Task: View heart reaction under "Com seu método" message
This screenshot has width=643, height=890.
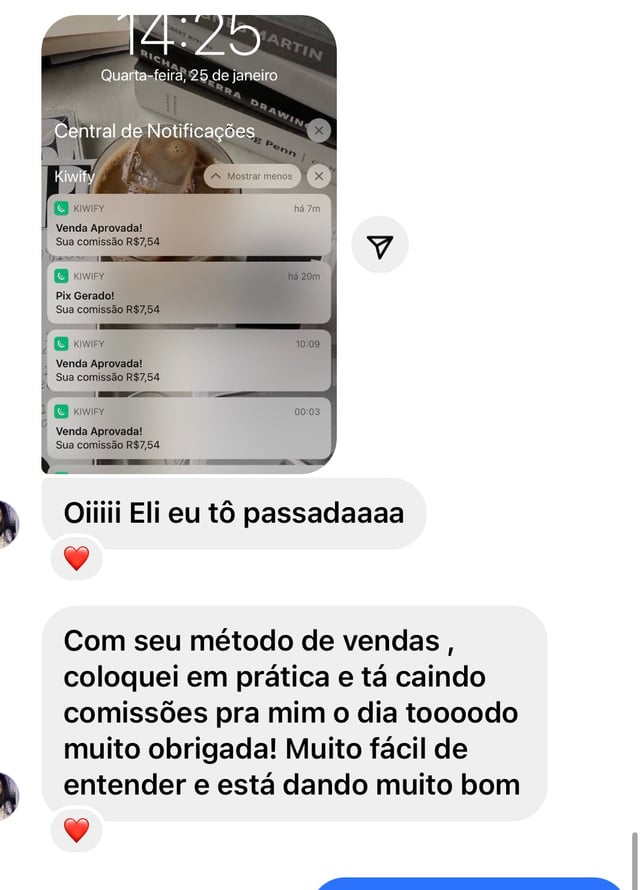Action: 76,829
